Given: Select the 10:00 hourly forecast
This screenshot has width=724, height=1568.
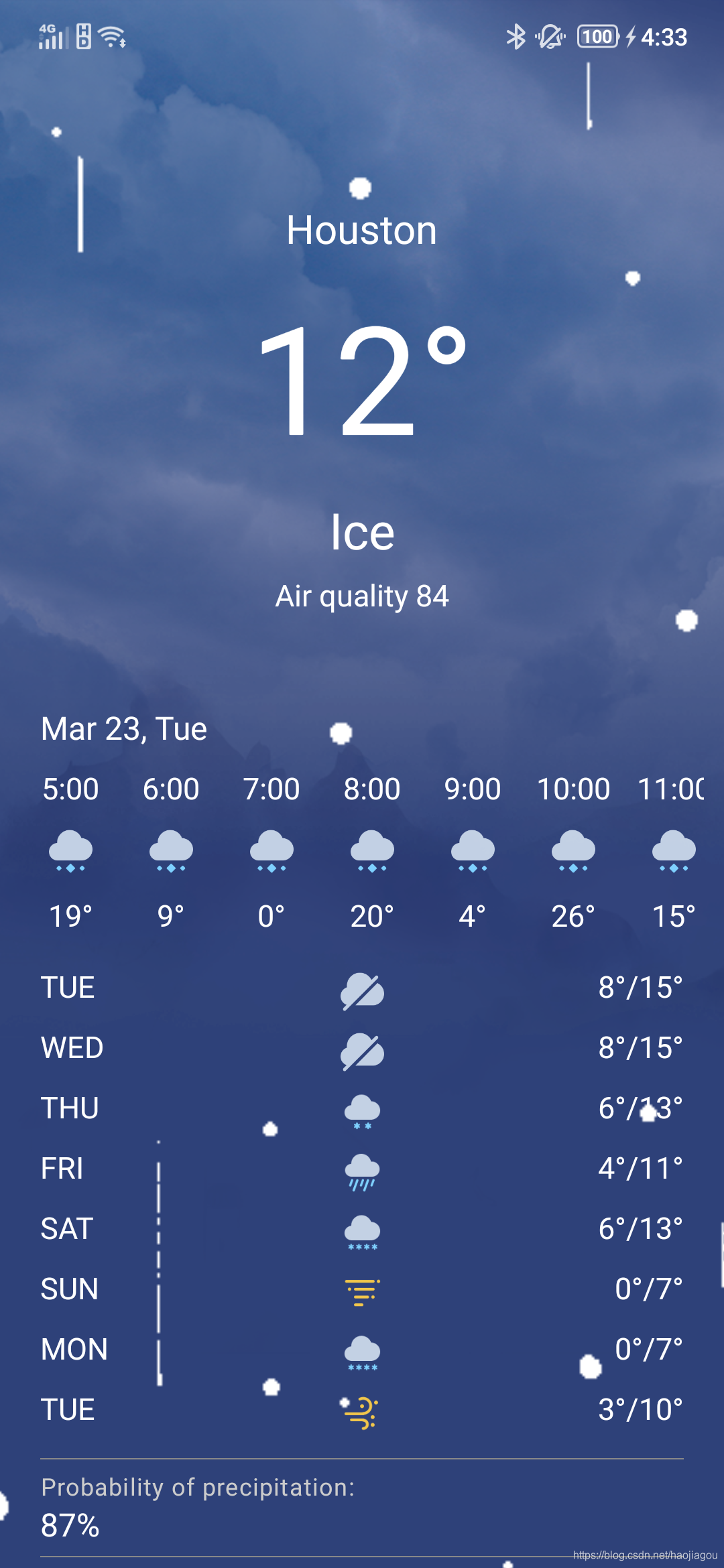Looking at the screenshot, I should pyautogui.click(x=573, y=851).
